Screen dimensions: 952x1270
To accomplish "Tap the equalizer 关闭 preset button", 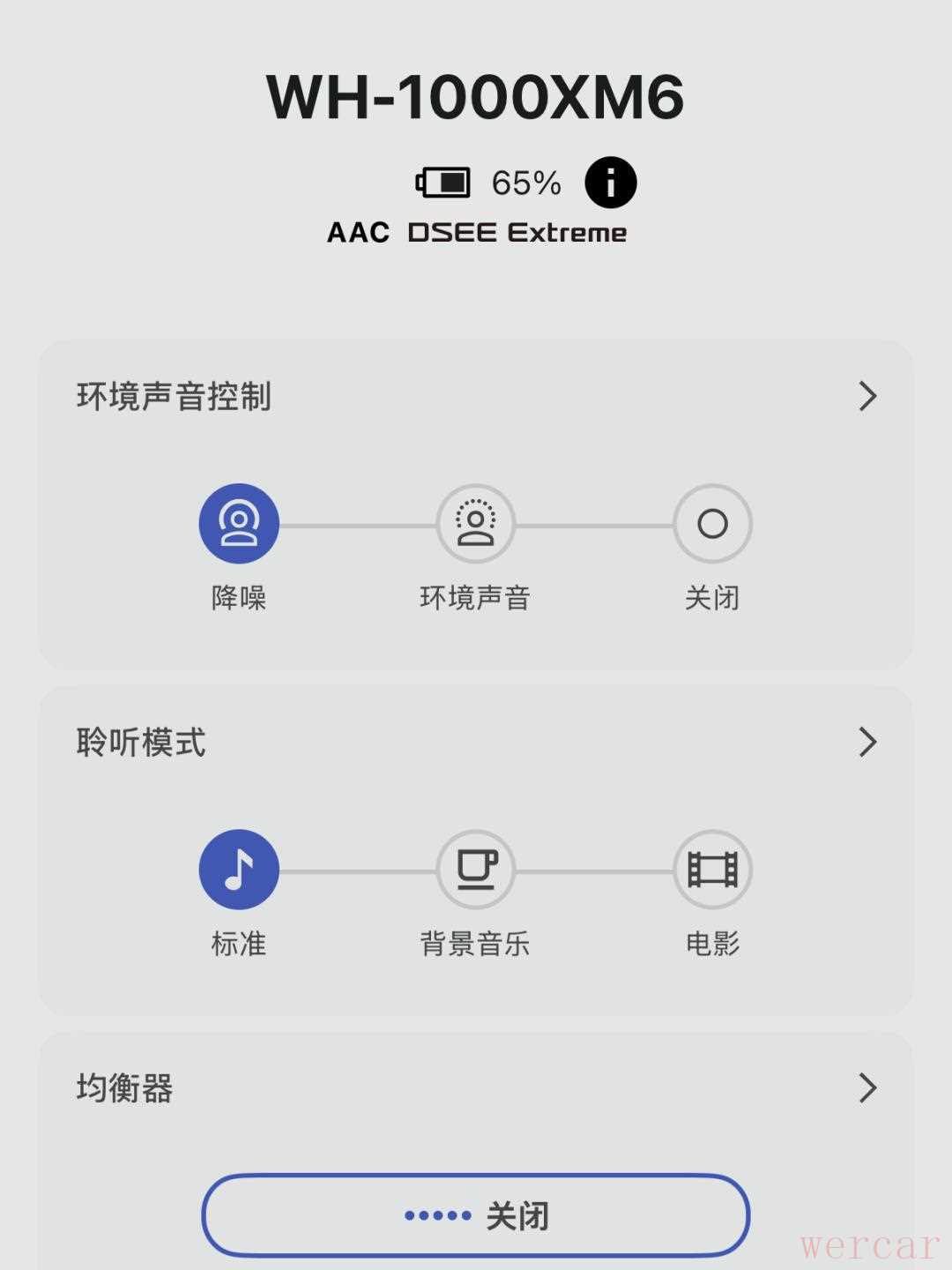I will [x=475, y=1215].
